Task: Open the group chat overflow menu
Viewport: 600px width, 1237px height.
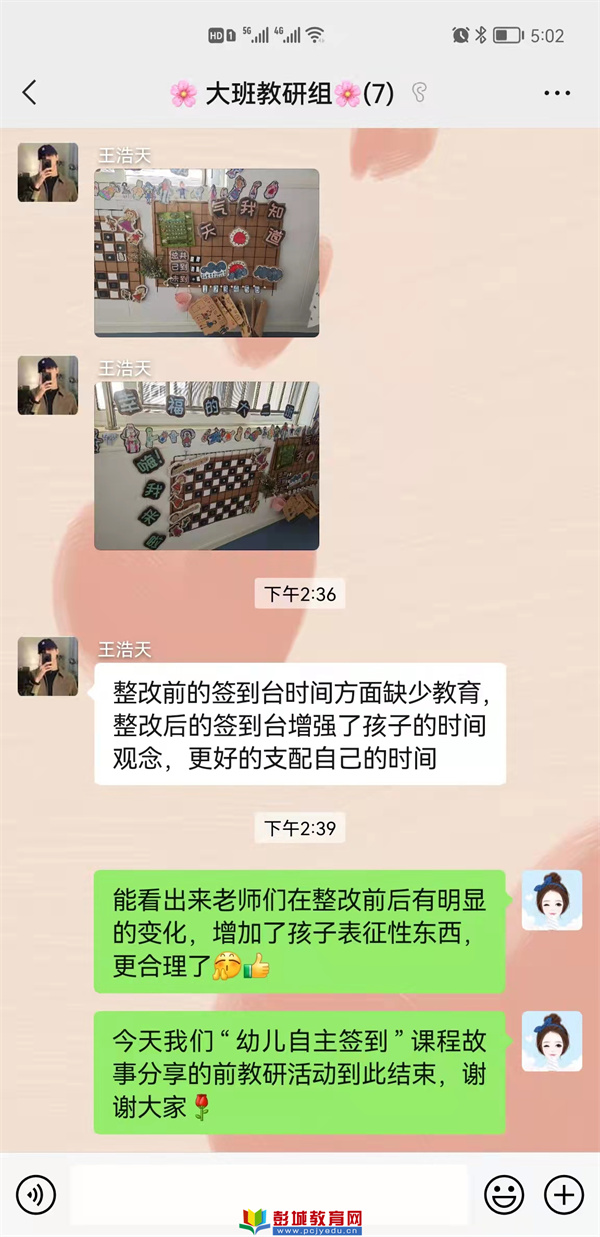Action: [557, 93]
